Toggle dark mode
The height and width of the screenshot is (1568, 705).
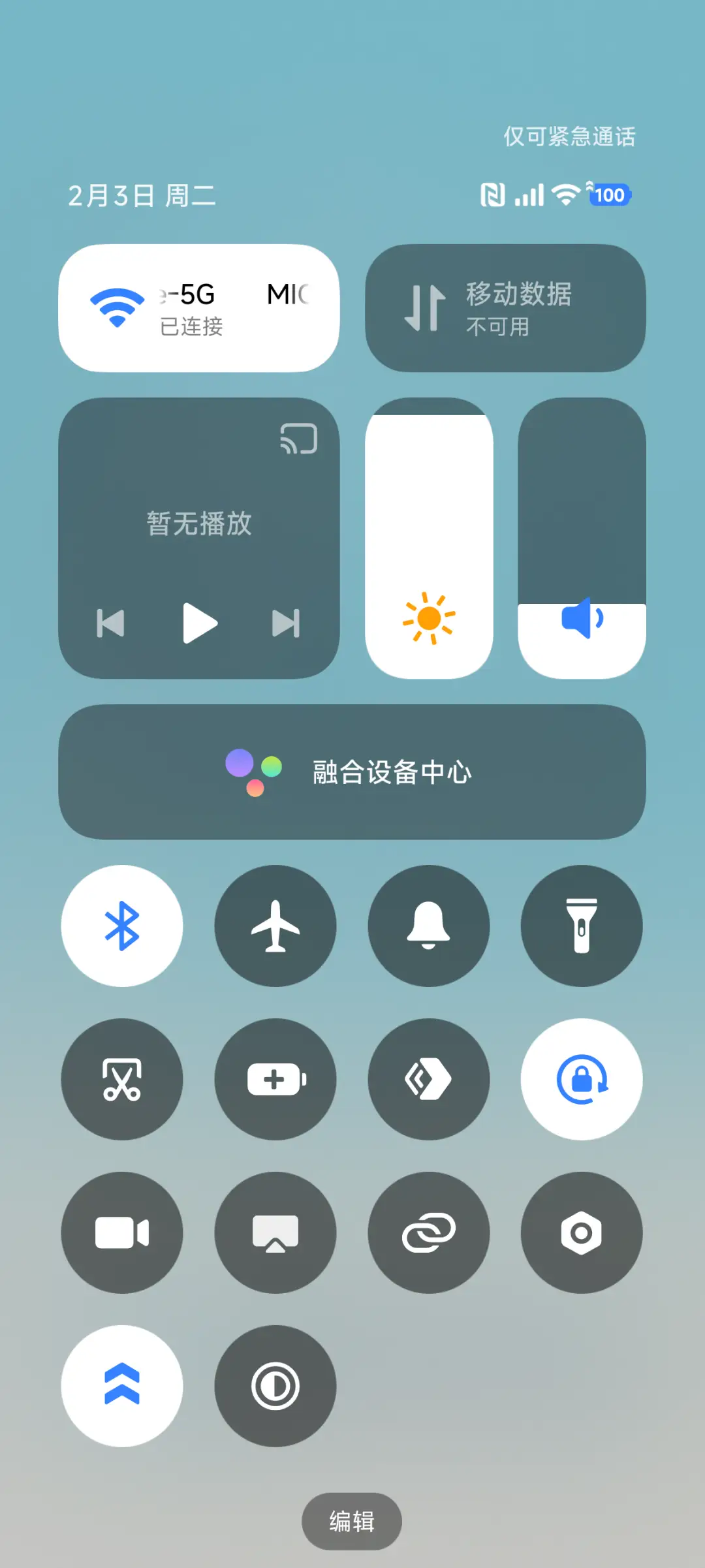275,1385
